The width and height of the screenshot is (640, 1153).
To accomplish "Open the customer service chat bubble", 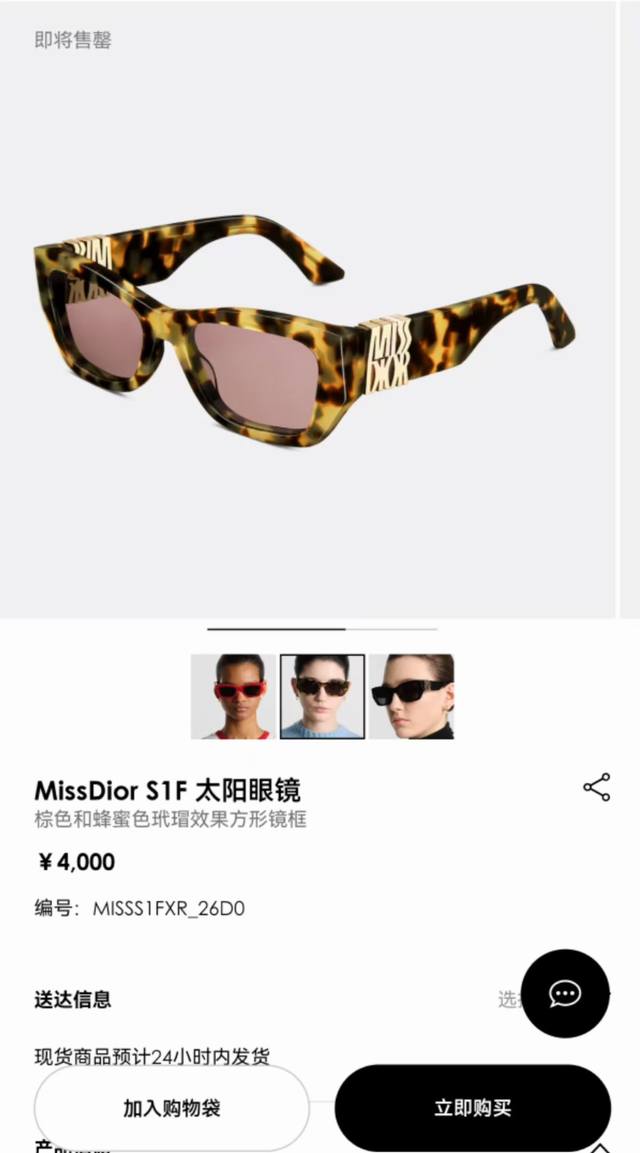I will coord(565,993).
